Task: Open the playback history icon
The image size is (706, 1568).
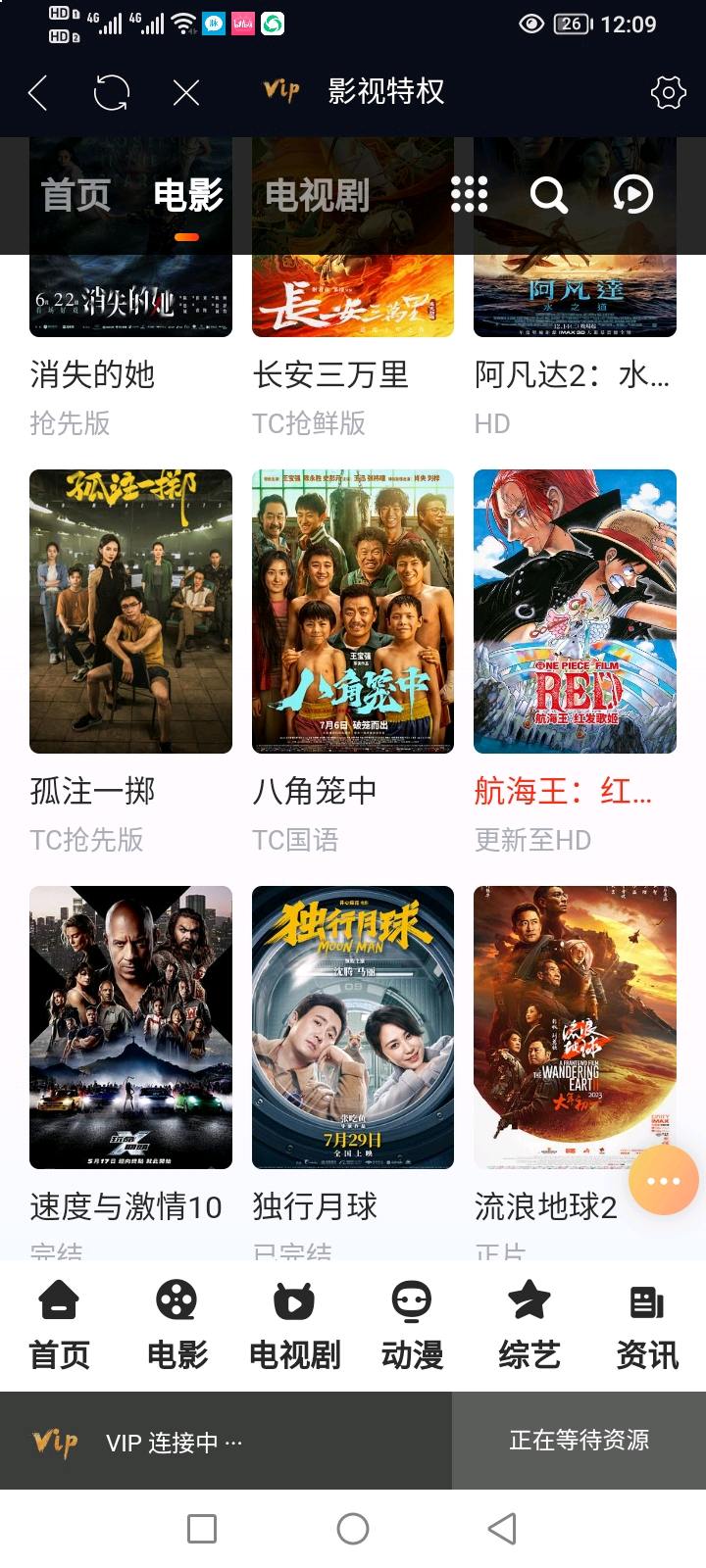Action: (x=632, y=194)
